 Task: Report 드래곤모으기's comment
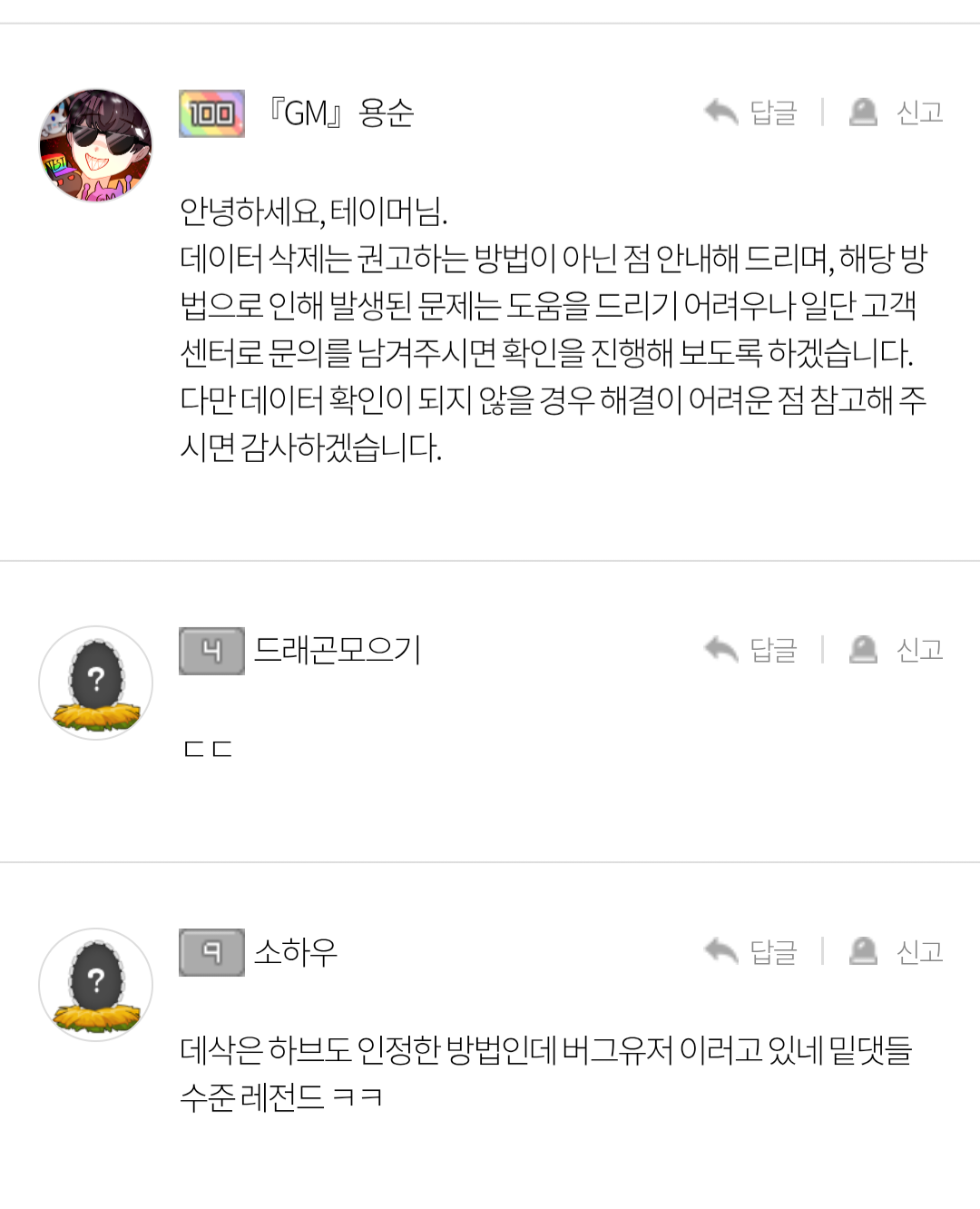click(897, 650)
